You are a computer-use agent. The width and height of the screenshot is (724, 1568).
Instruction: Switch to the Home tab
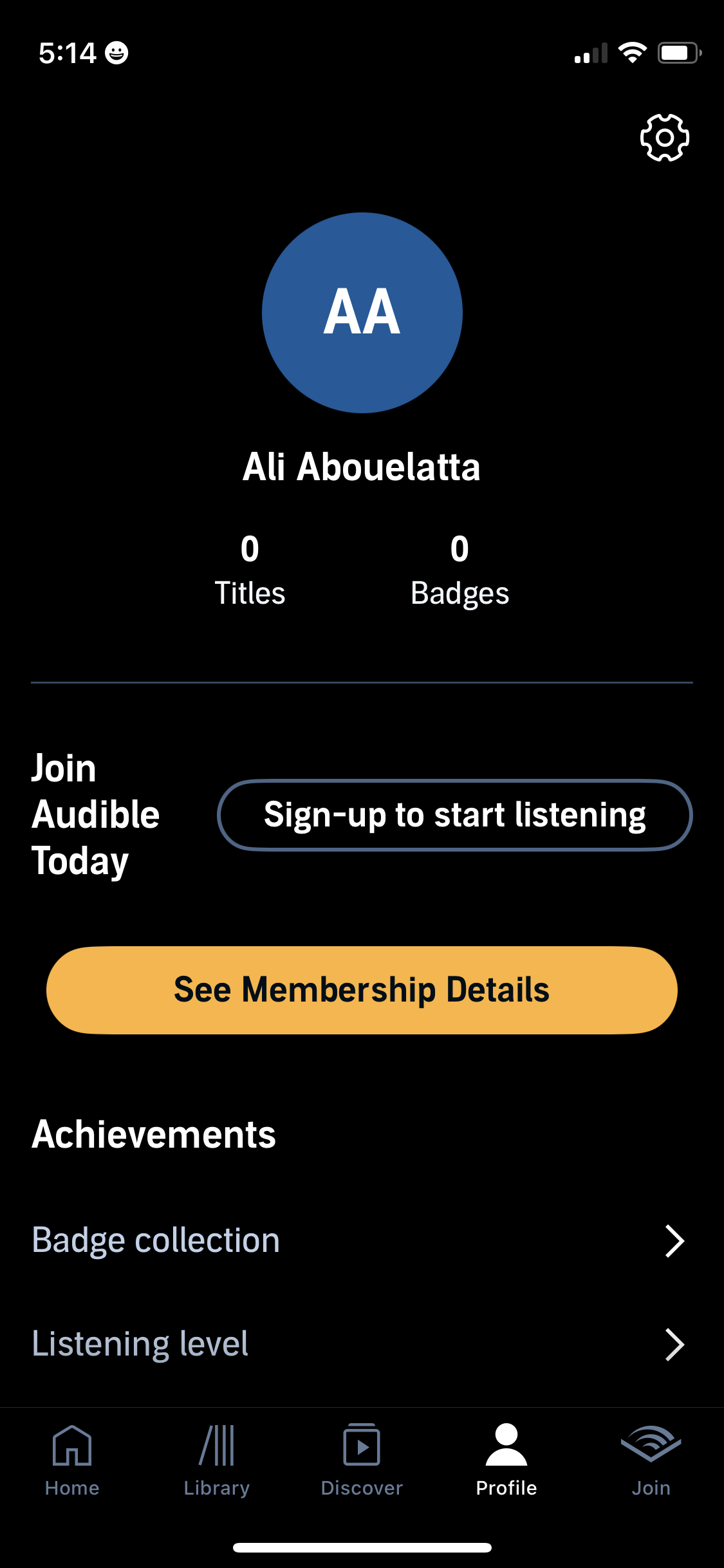[72, 1461]
